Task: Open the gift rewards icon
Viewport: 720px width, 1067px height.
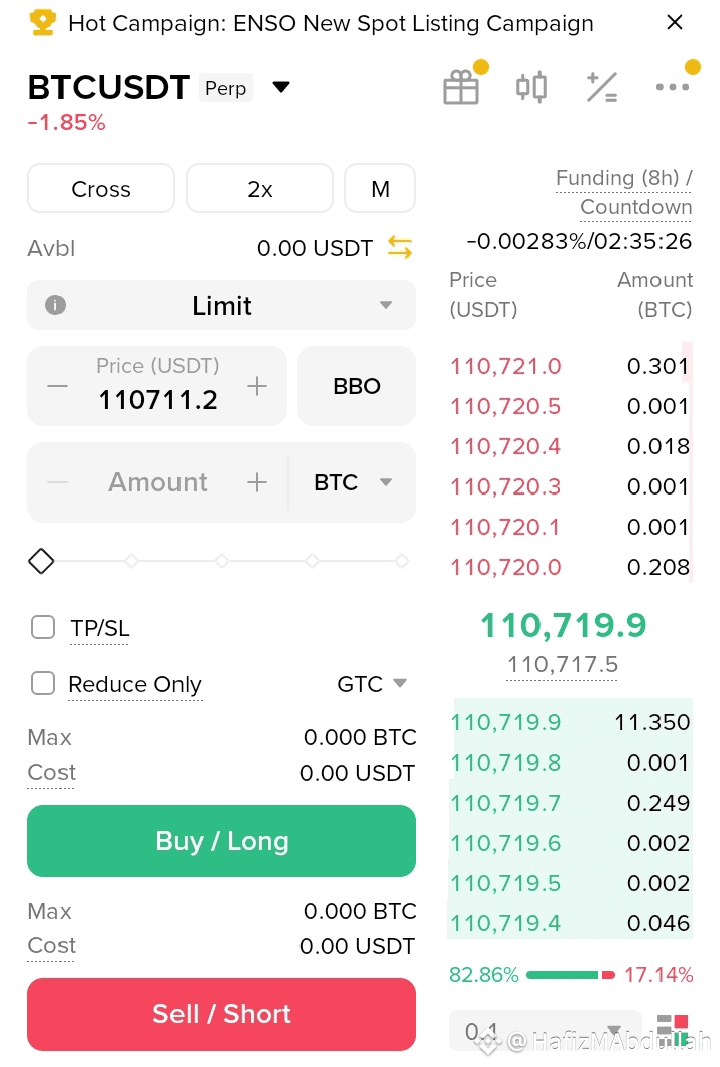Action: pyautogui.click(x=461, y=88)
